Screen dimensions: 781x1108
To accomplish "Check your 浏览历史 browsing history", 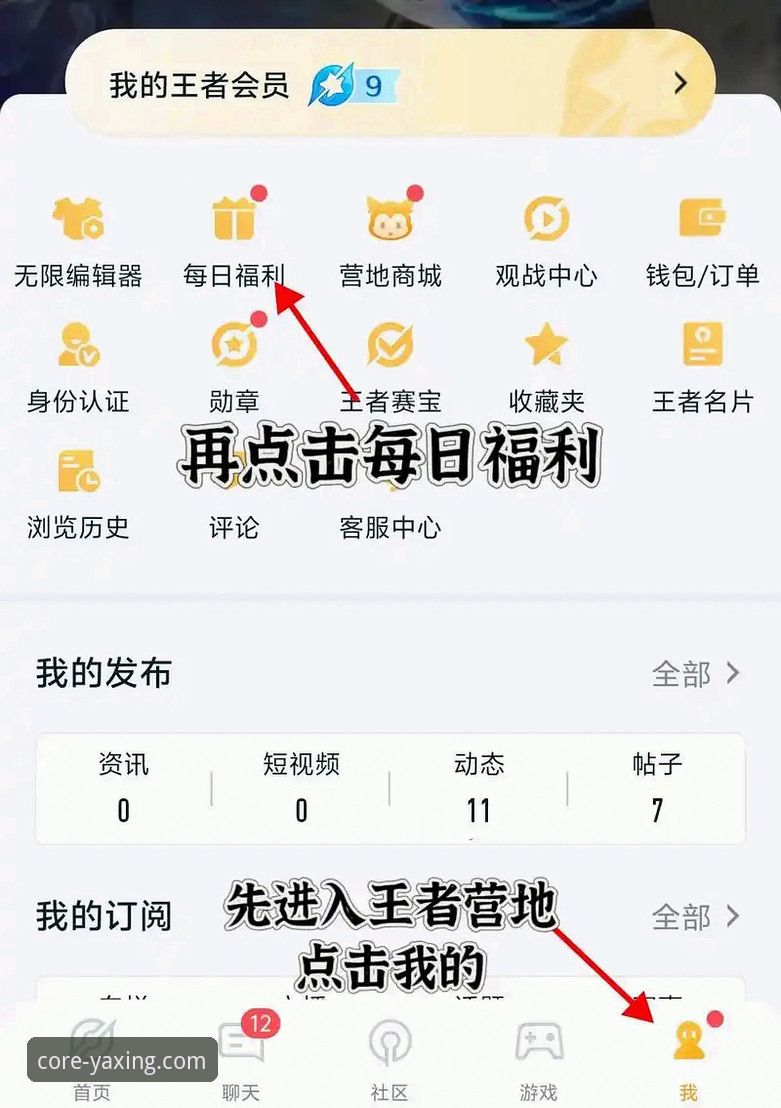I will click(80, 490).
